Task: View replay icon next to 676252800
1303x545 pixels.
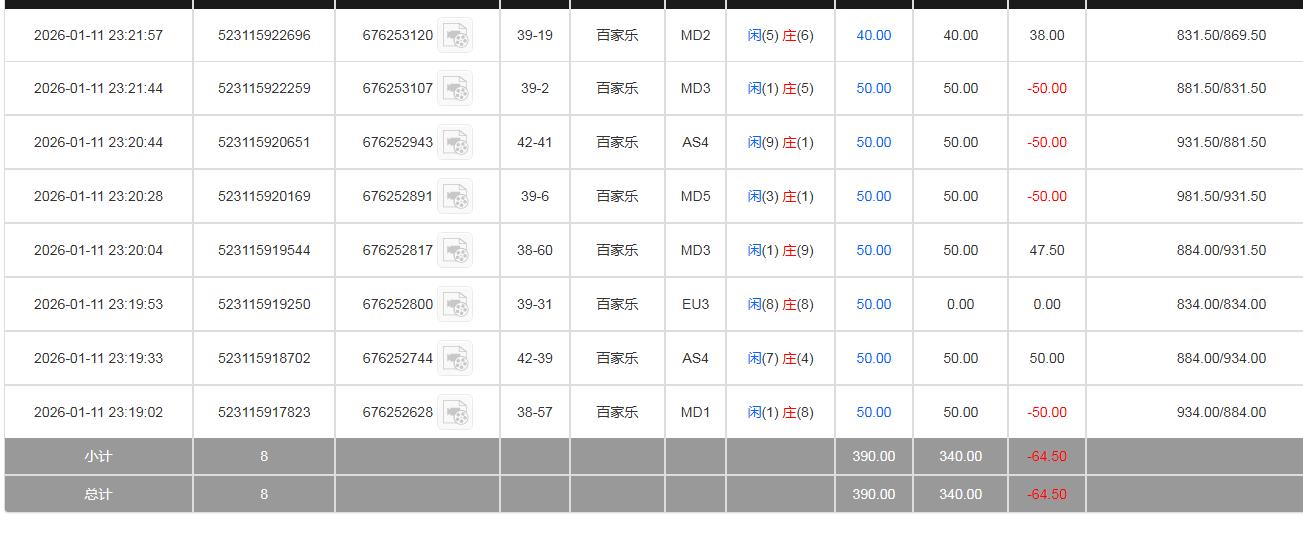Action: tap(455, 305)
